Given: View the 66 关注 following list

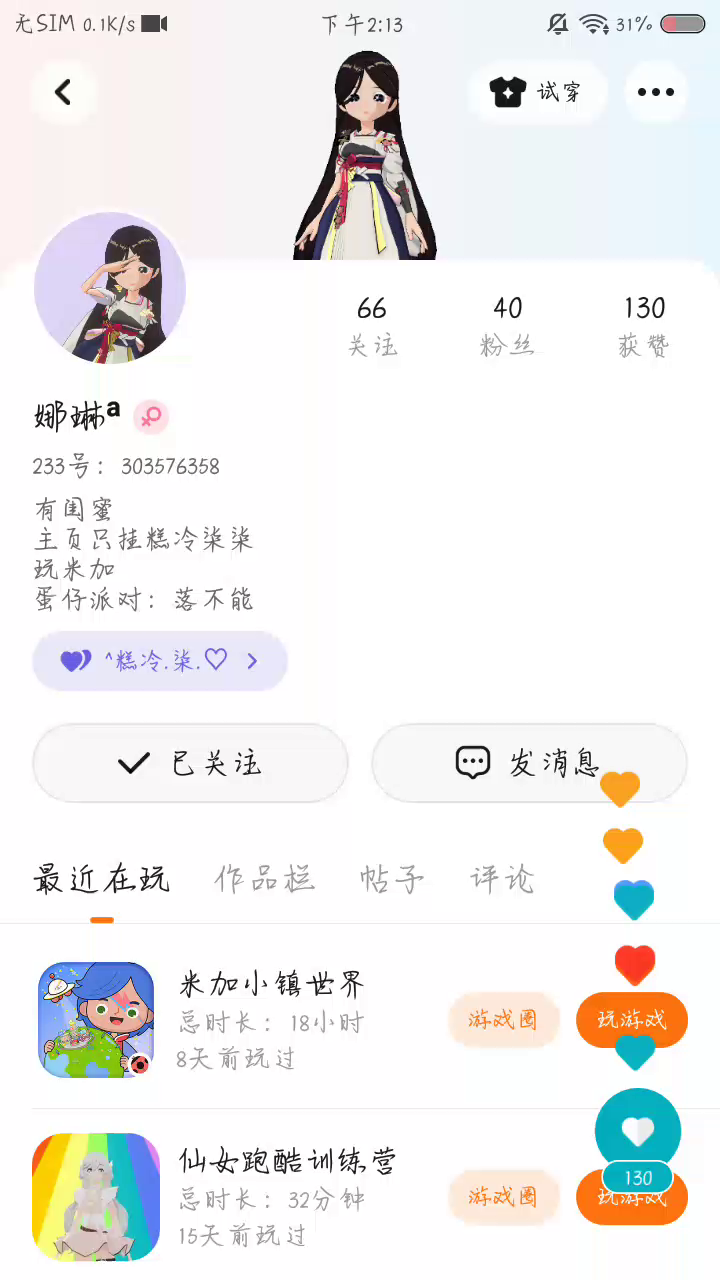Looking at the screenshot, I should coord(372,325).
